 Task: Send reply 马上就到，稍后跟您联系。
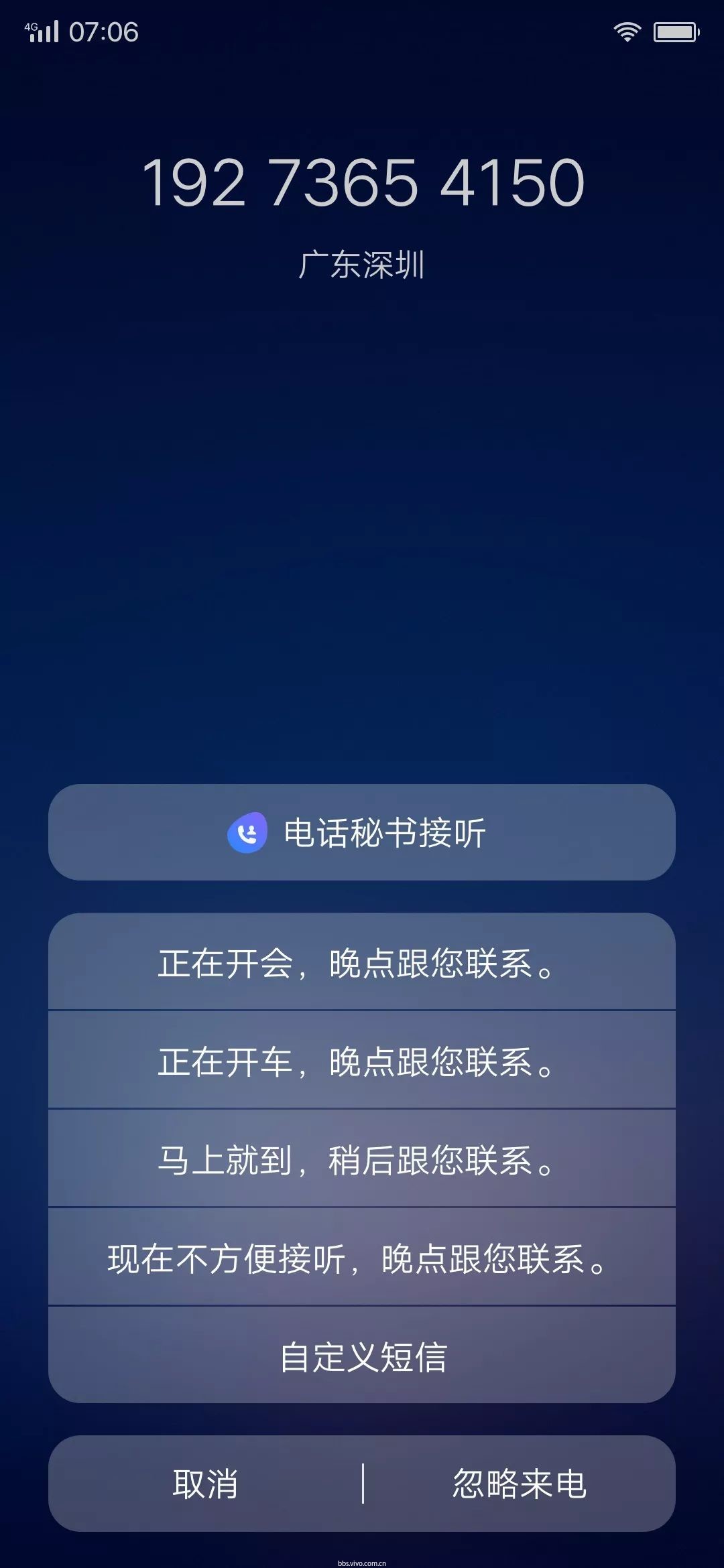[x=362, y=1159]
